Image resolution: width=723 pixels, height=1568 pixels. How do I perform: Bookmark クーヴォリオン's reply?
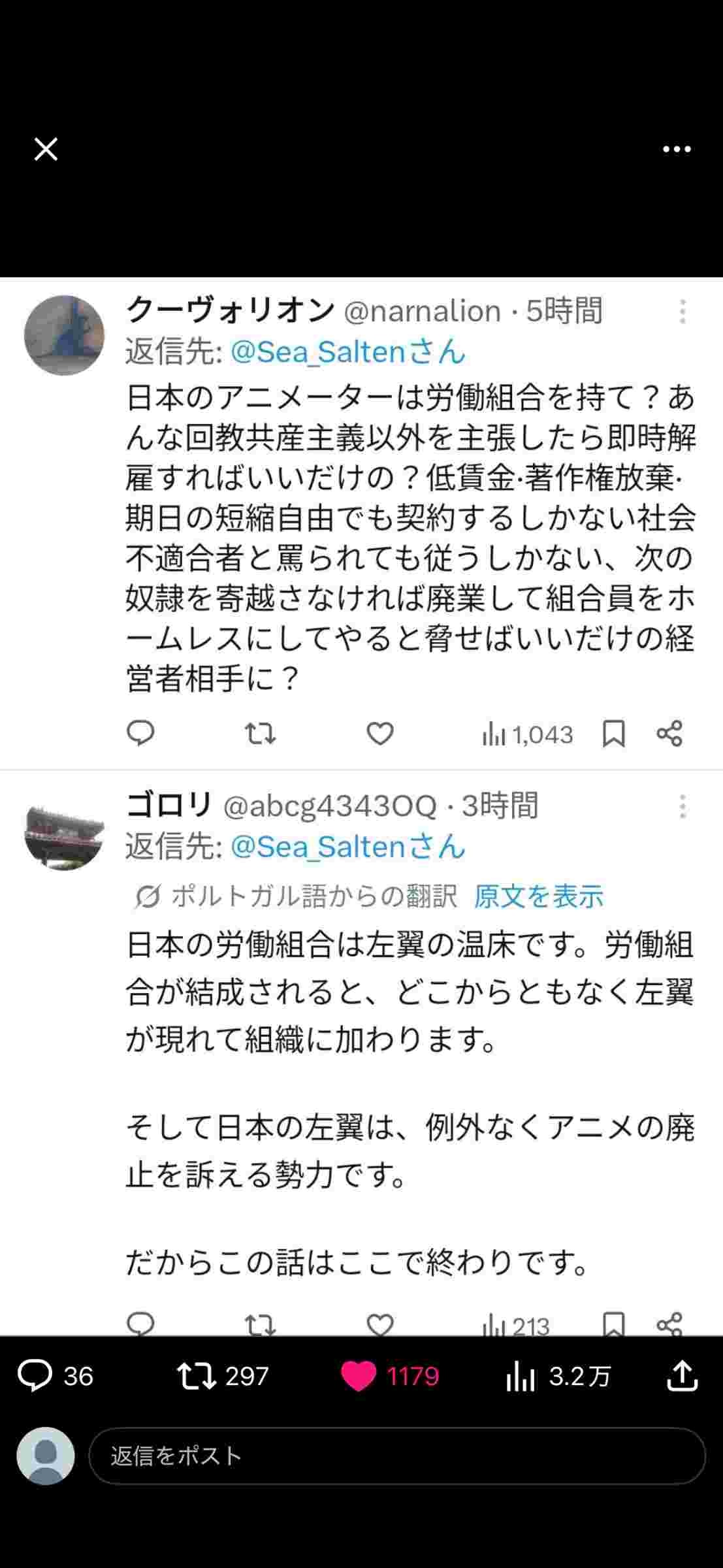click(x=613, y=734)
